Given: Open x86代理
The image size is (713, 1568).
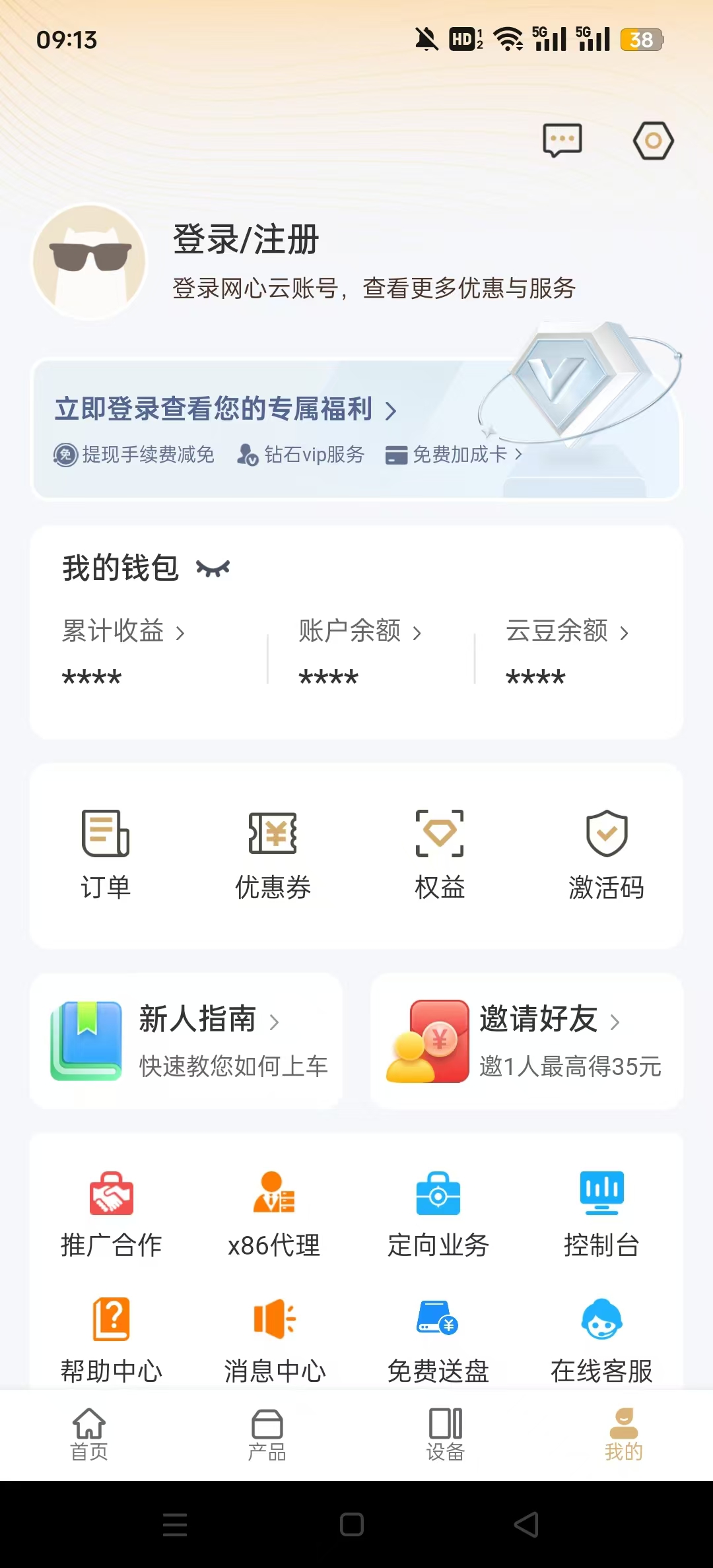Looking at the screenshot, I should (x=274, y=1214).
